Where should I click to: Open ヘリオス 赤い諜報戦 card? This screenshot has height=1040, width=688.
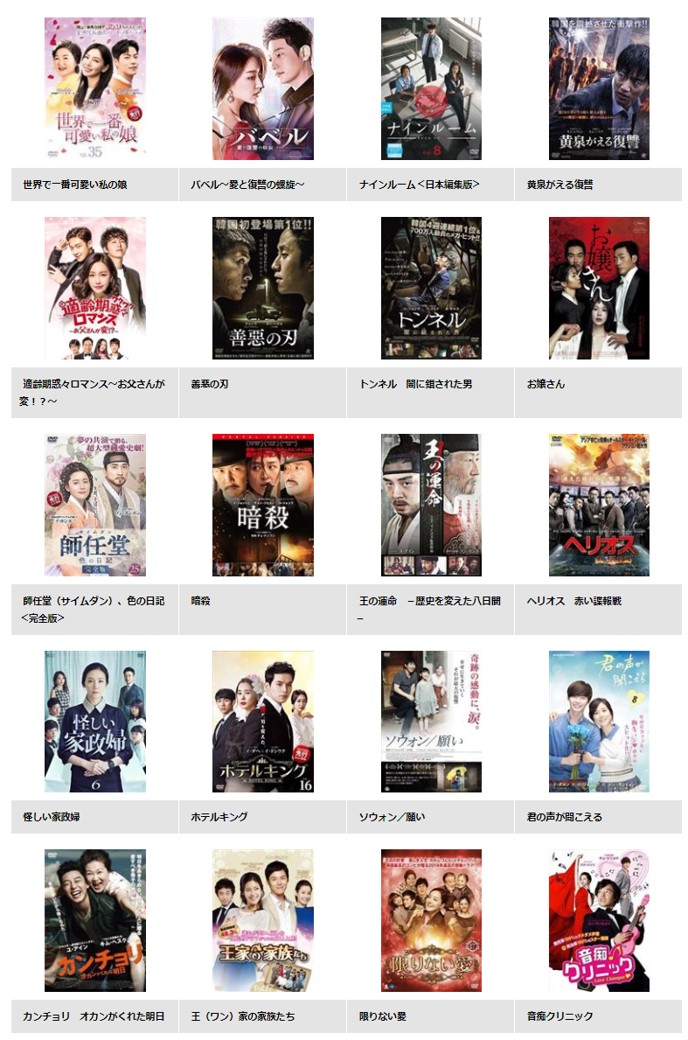[599, 505]
